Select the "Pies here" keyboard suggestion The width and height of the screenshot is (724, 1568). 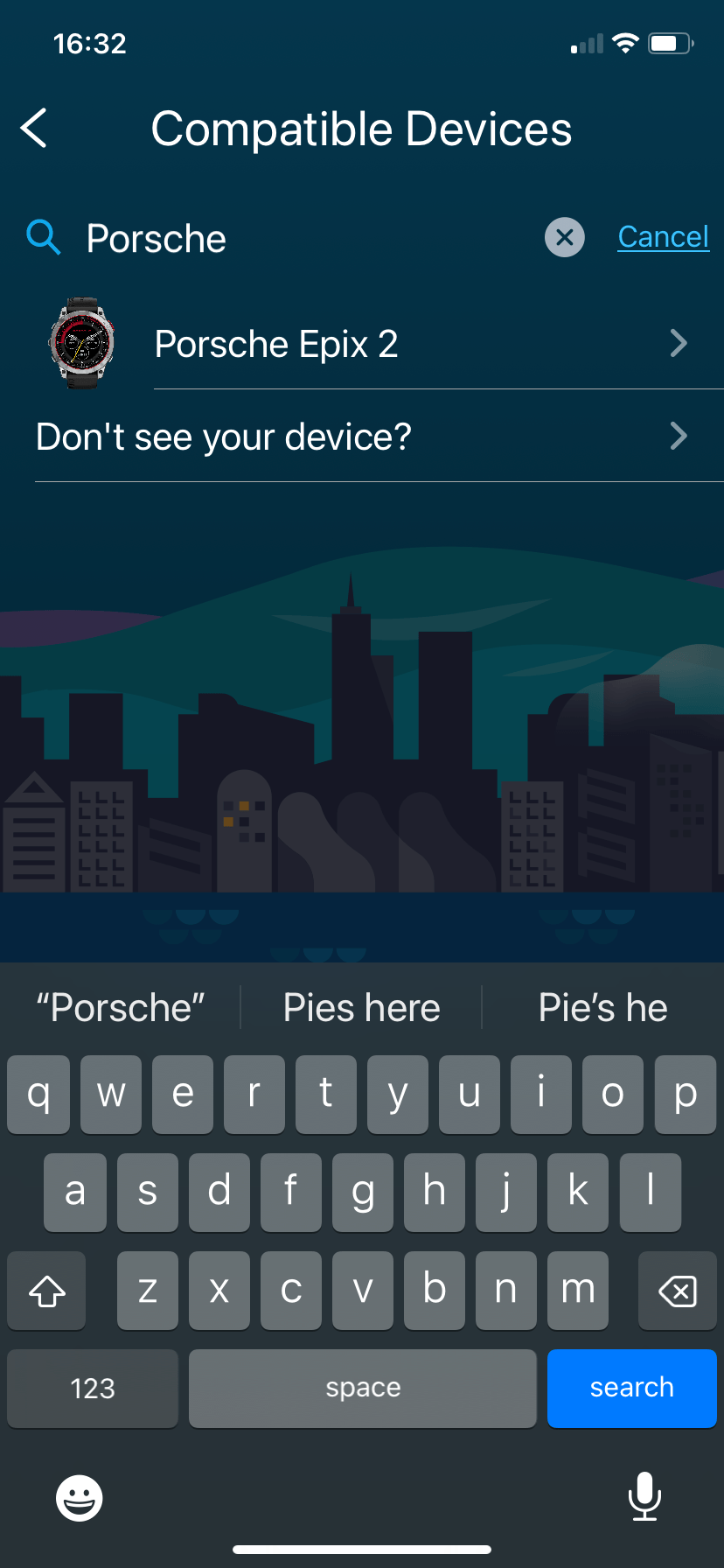[361, 1008]
